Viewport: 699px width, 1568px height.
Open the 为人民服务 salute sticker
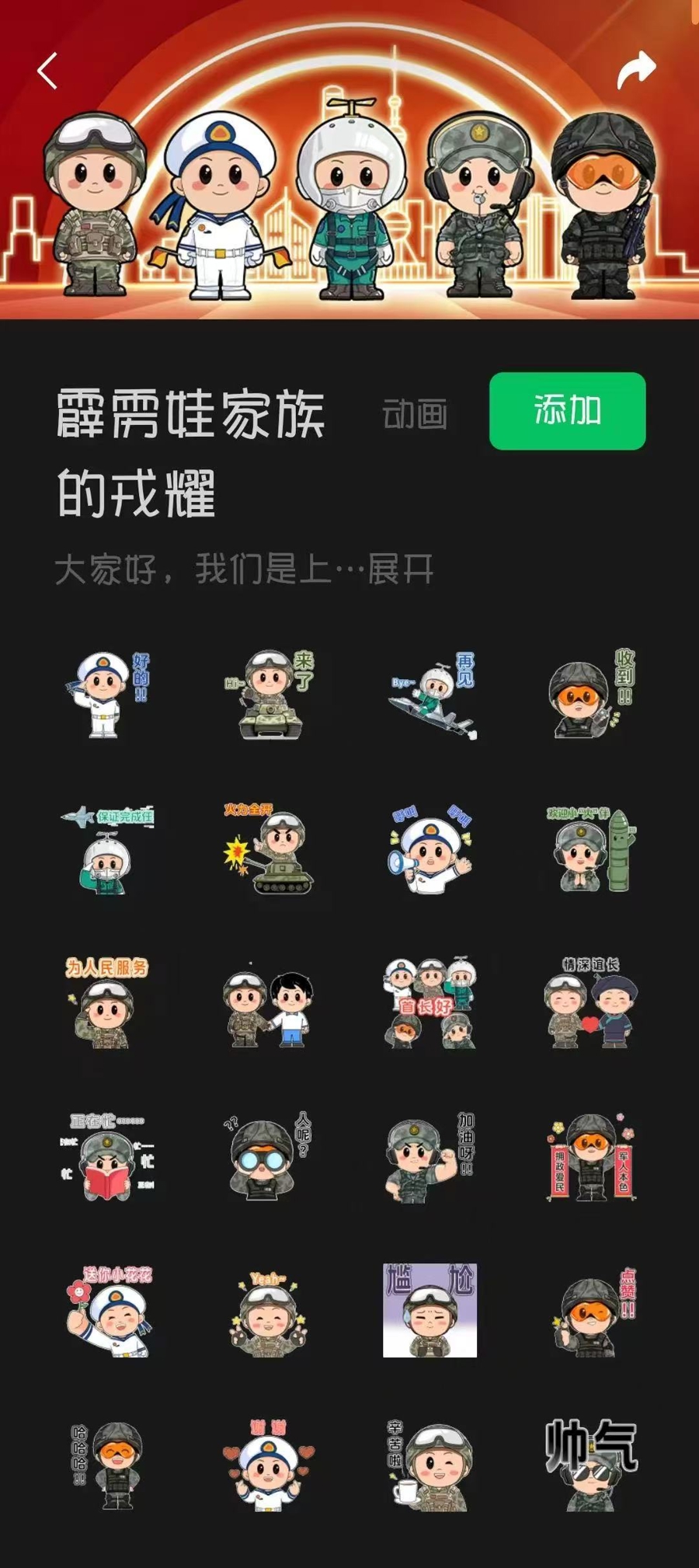[x=108, y=1002]
